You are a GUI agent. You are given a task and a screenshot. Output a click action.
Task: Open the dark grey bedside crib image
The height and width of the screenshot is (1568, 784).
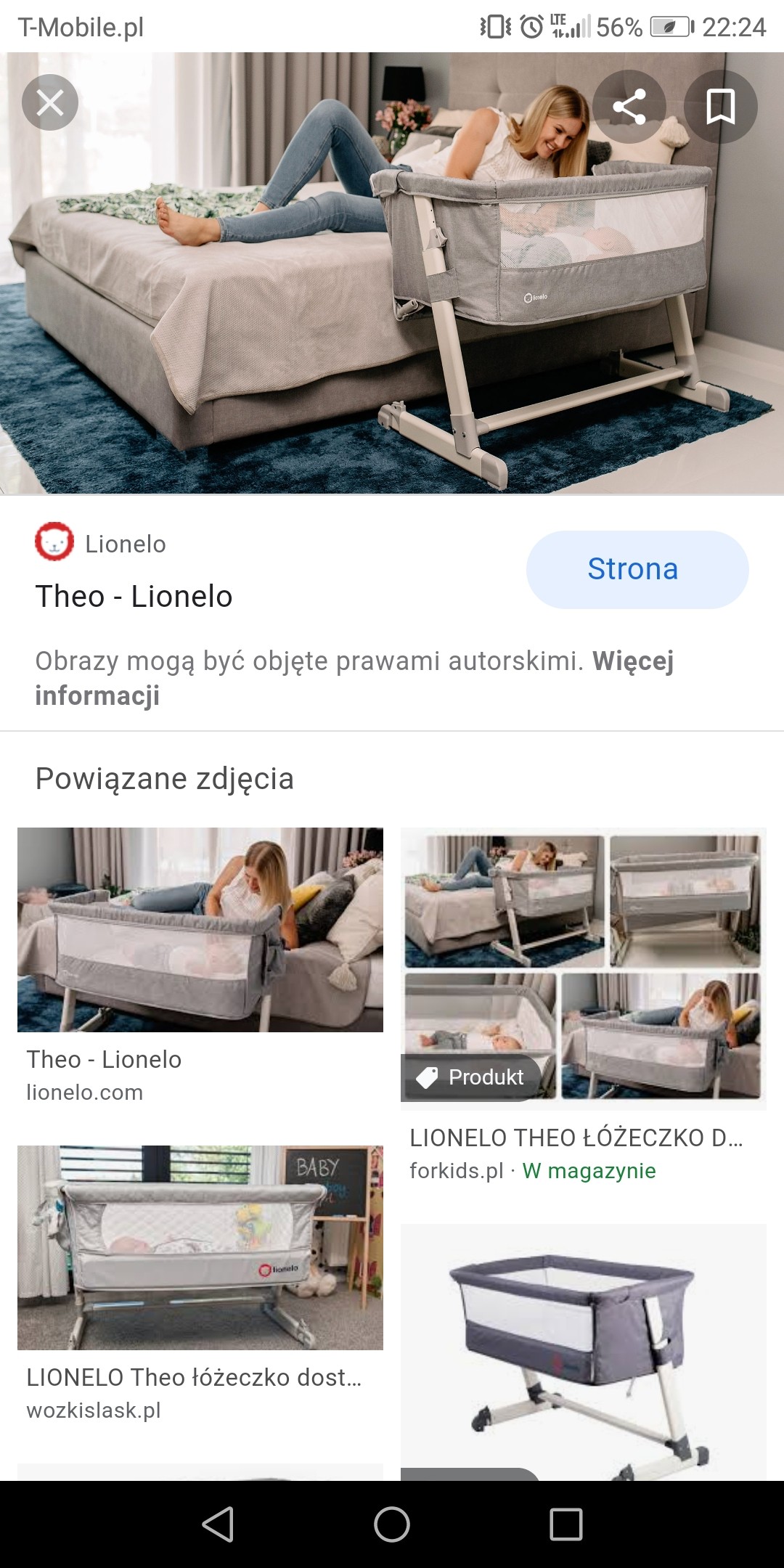583,1350
